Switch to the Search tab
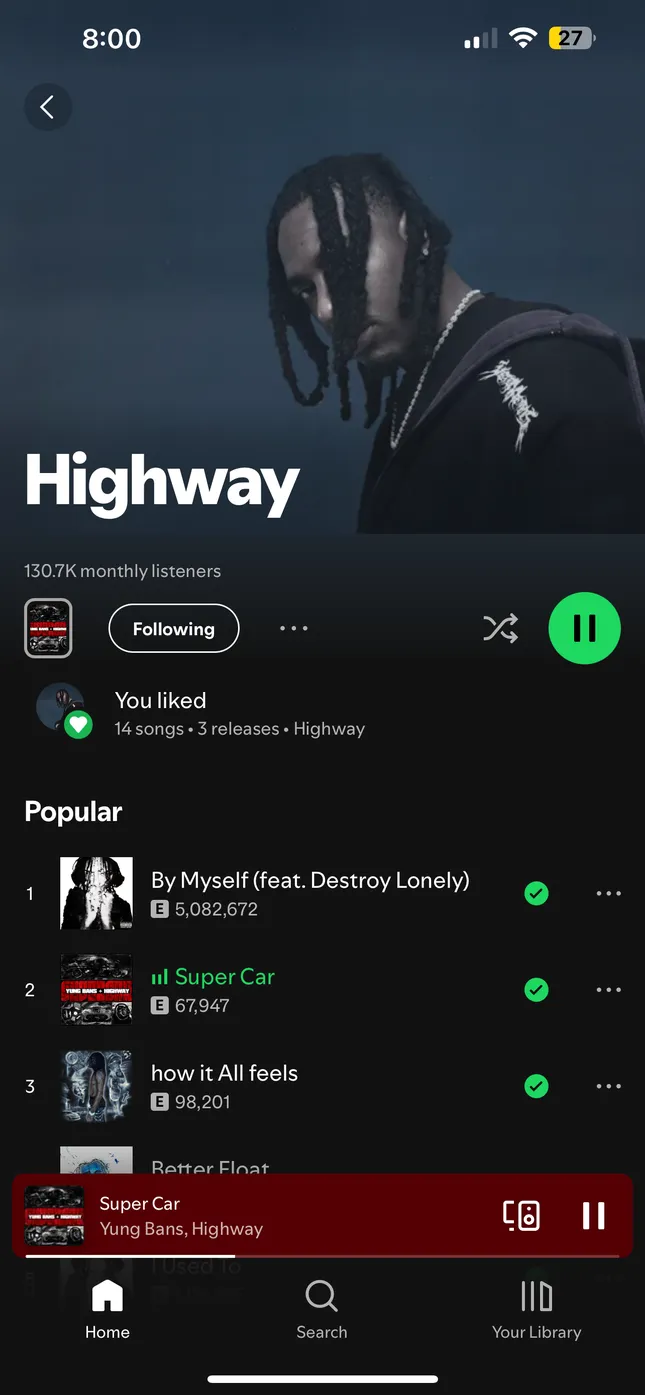The image size is (645, 1395). [x=321, y=1310]
